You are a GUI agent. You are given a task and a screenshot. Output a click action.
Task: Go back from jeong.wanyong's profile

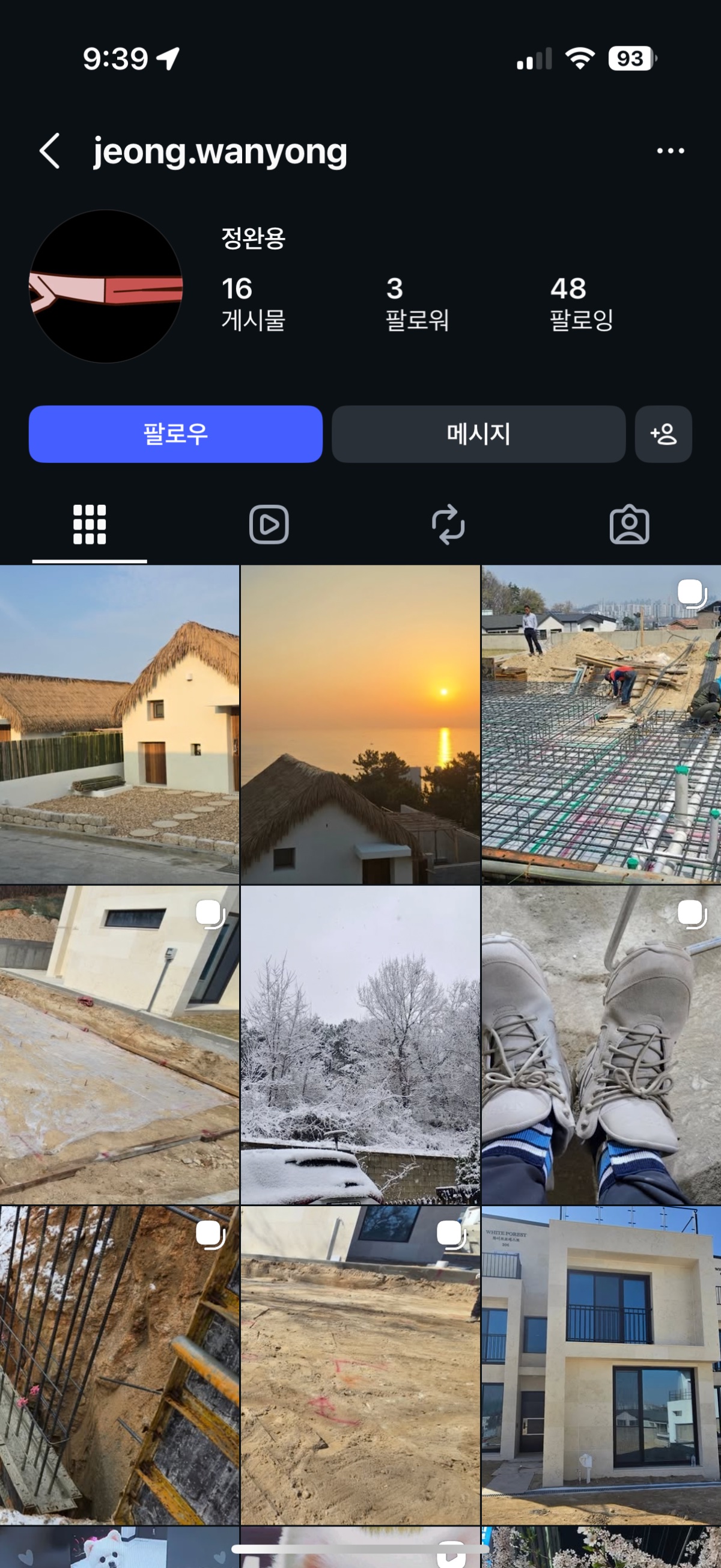50,151
